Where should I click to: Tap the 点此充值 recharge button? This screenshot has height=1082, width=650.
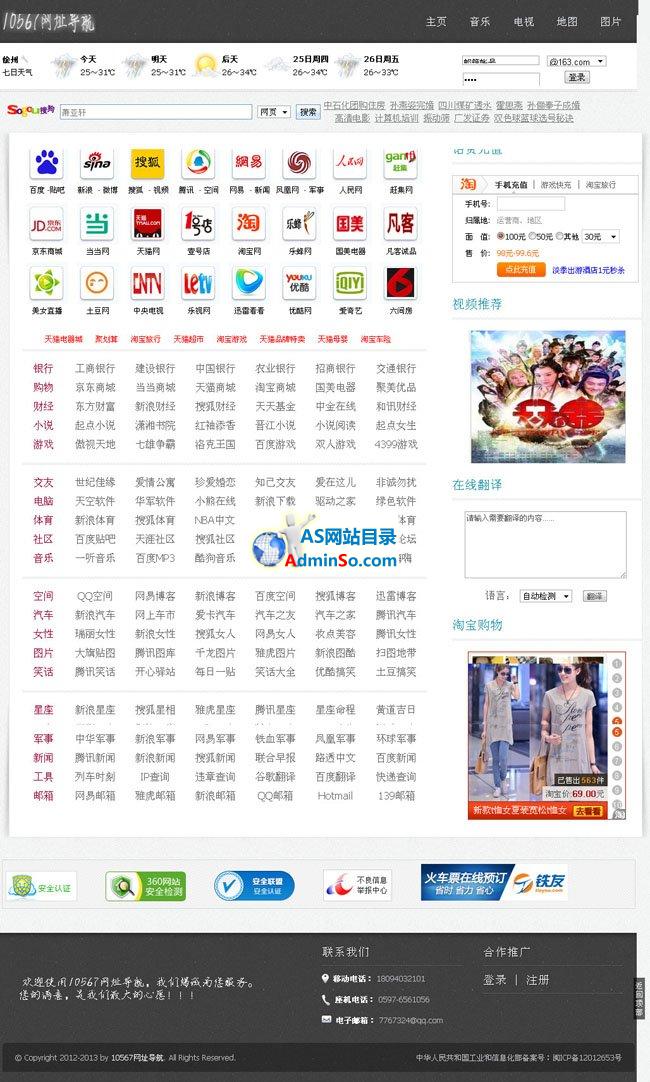(x=520, y=269)
